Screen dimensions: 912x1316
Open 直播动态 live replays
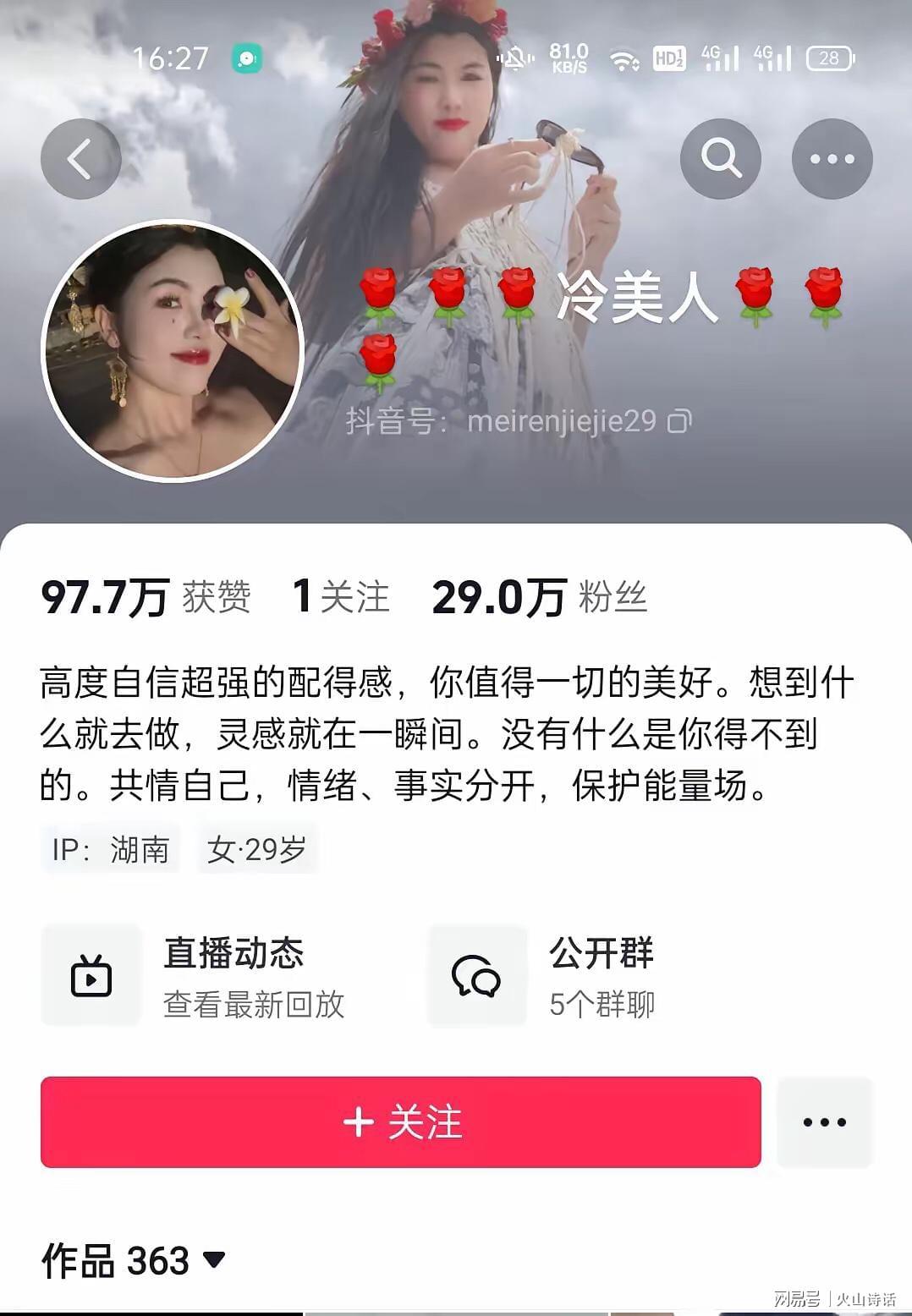pyautogui.click(x=195, y=976)
